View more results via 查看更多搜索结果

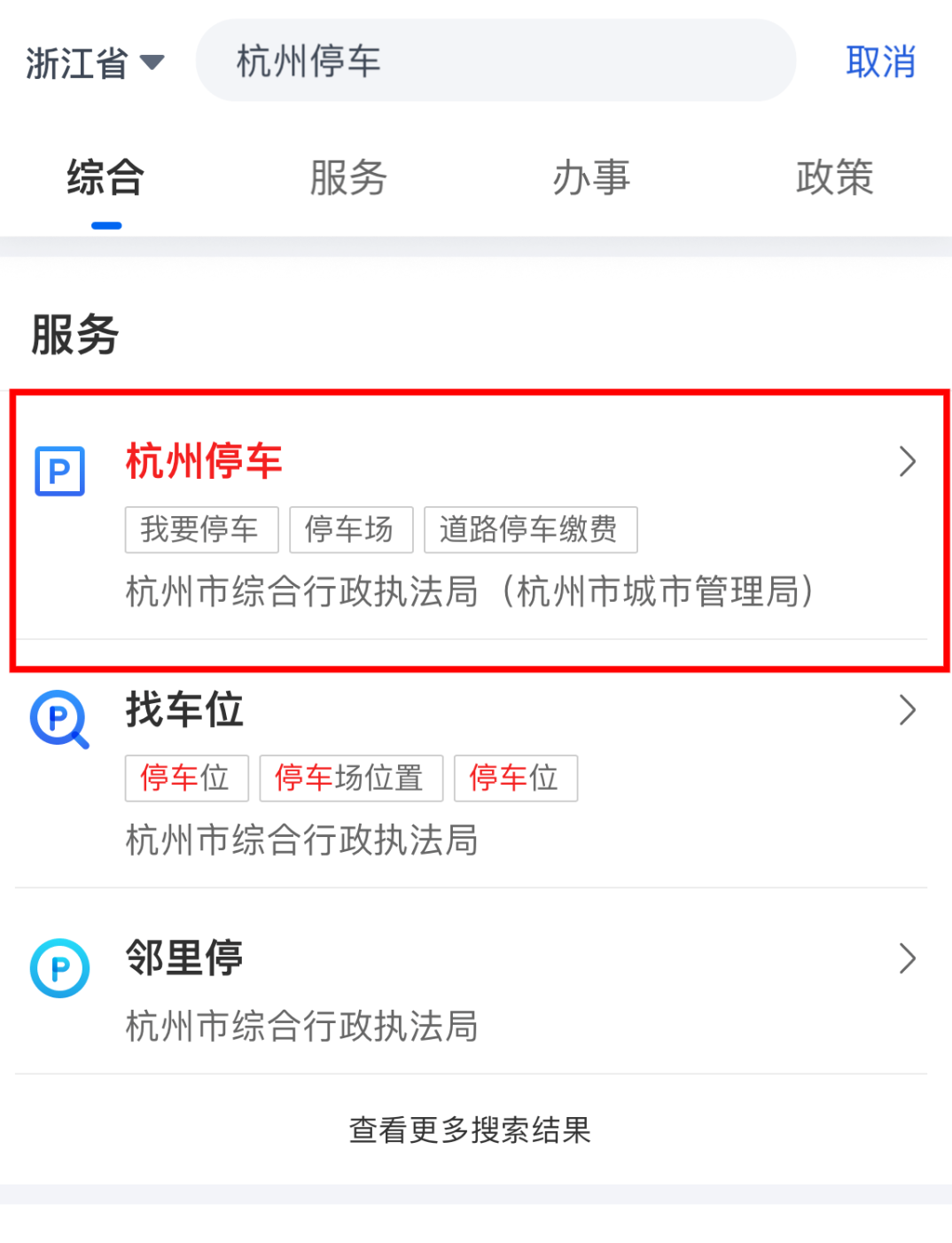coord(470,1130)
